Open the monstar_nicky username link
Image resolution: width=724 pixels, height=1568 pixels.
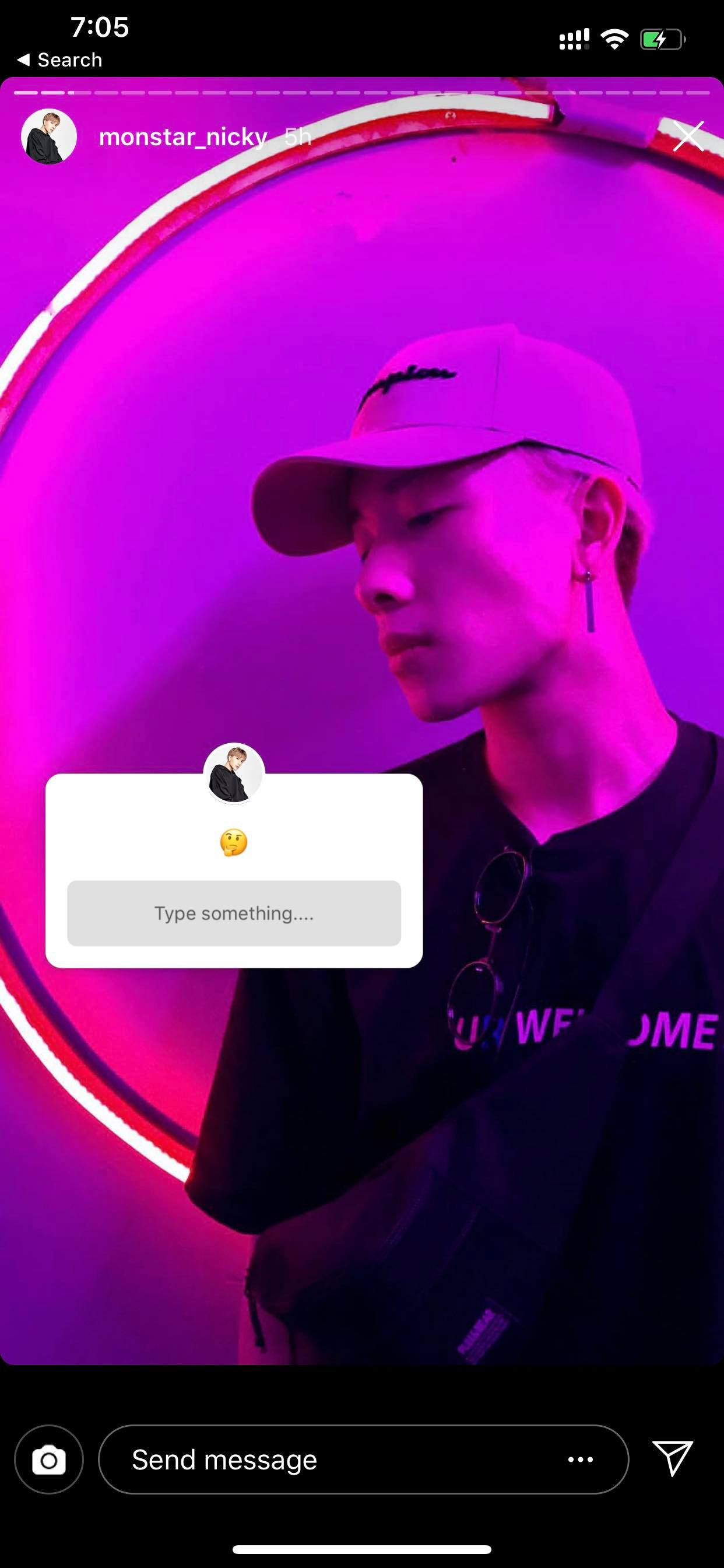click(182, 137)
